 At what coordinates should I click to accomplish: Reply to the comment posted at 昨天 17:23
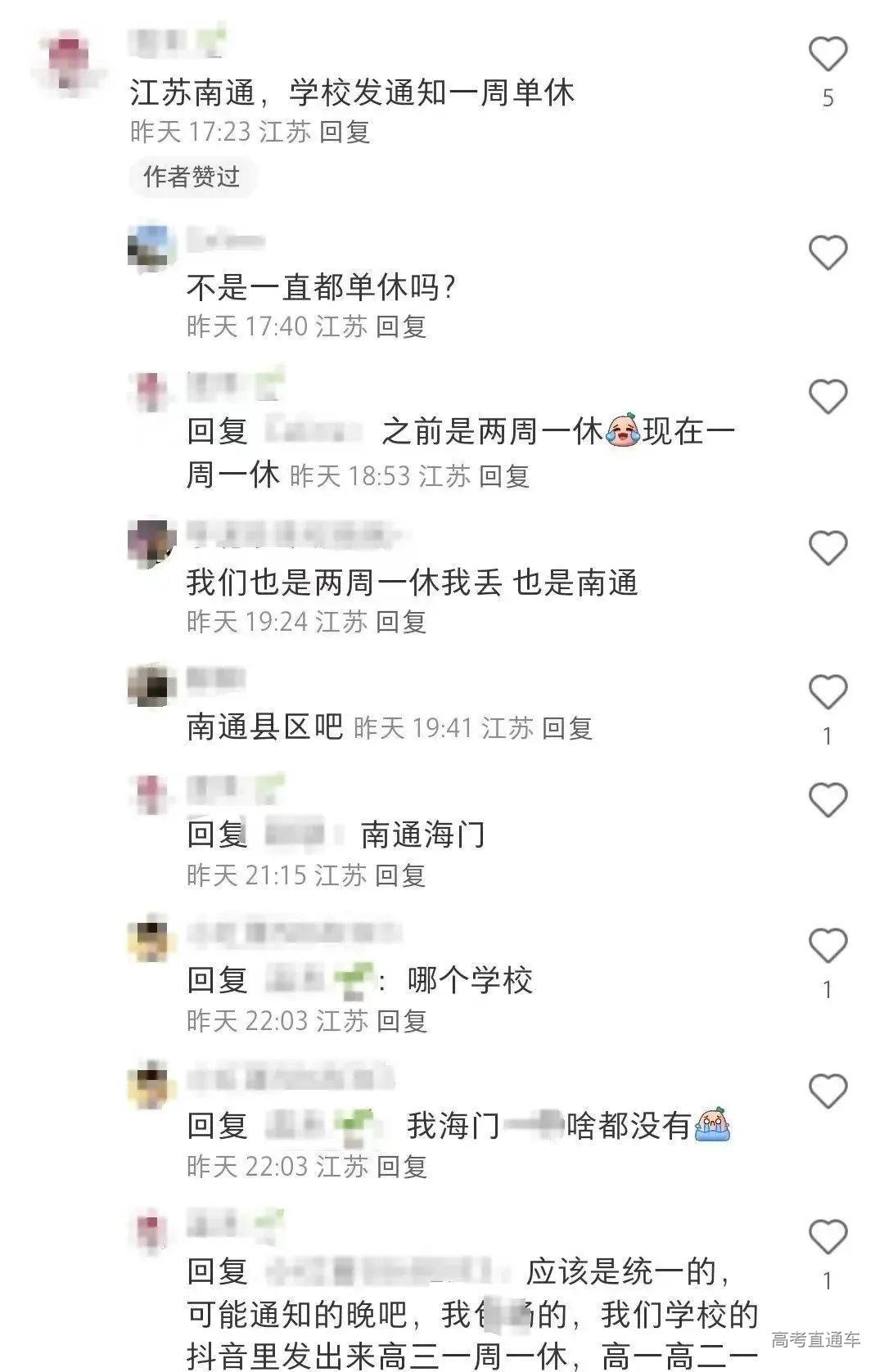tap(345, 133)
